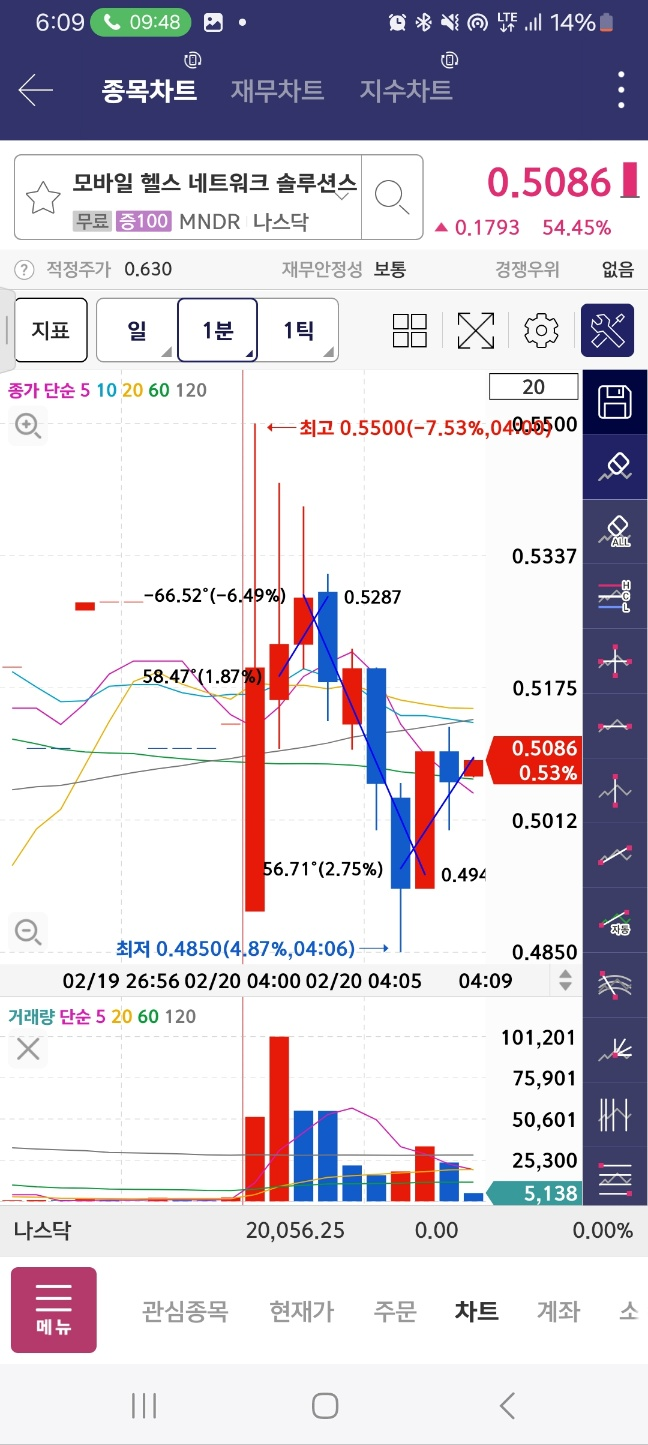Screen dimensions: 648x1445
Task: Erase all drawings with the ALL eraser
Action: click(x=615, y=531)
